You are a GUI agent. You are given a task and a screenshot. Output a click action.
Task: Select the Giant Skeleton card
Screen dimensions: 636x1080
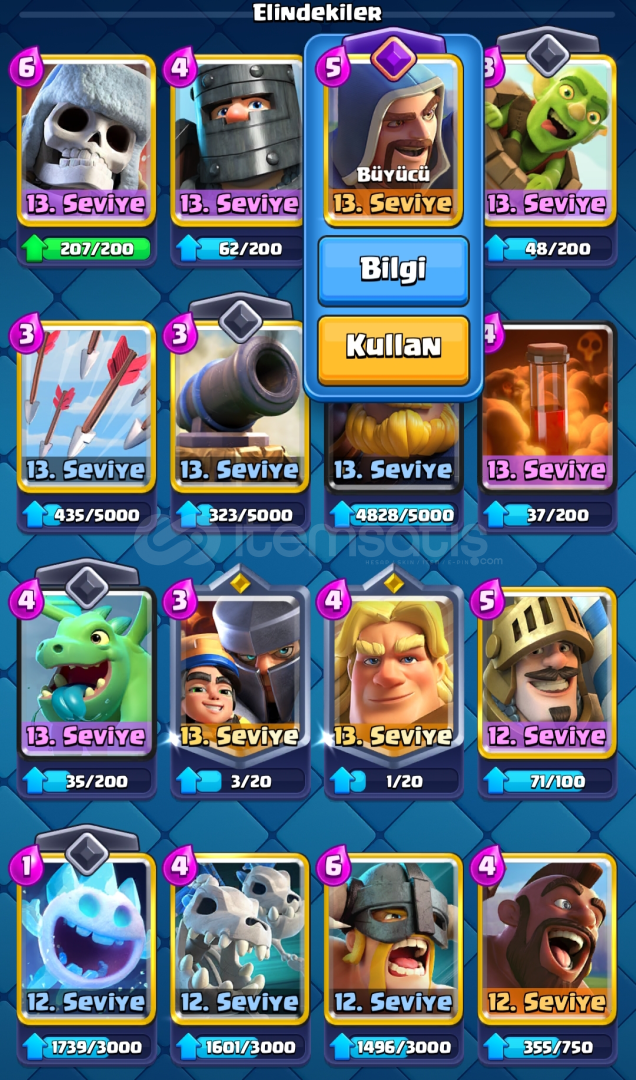click(x=86, y=140)
